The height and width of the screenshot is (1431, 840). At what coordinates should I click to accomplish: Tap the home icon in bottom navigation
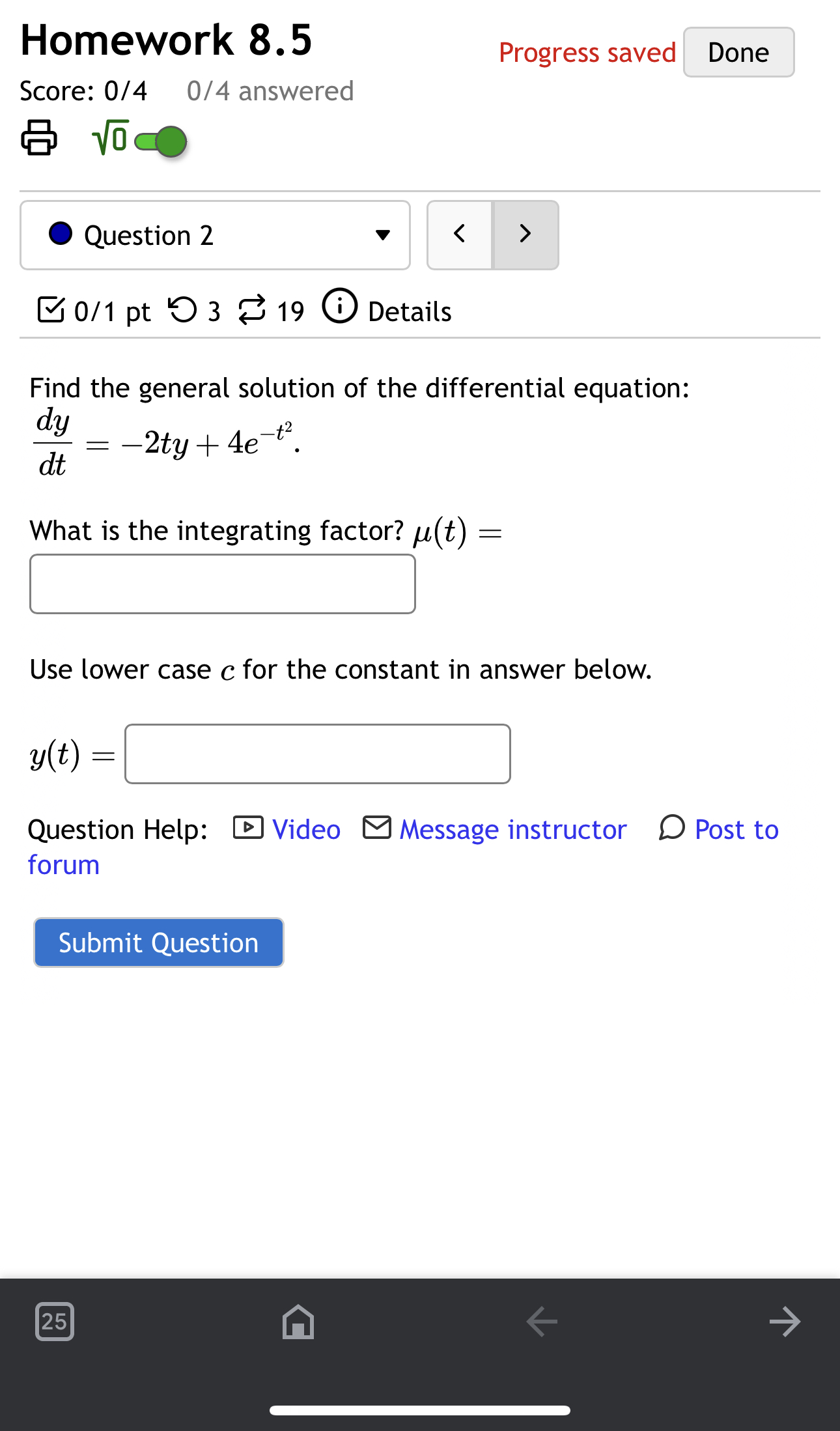(298, 1322)
